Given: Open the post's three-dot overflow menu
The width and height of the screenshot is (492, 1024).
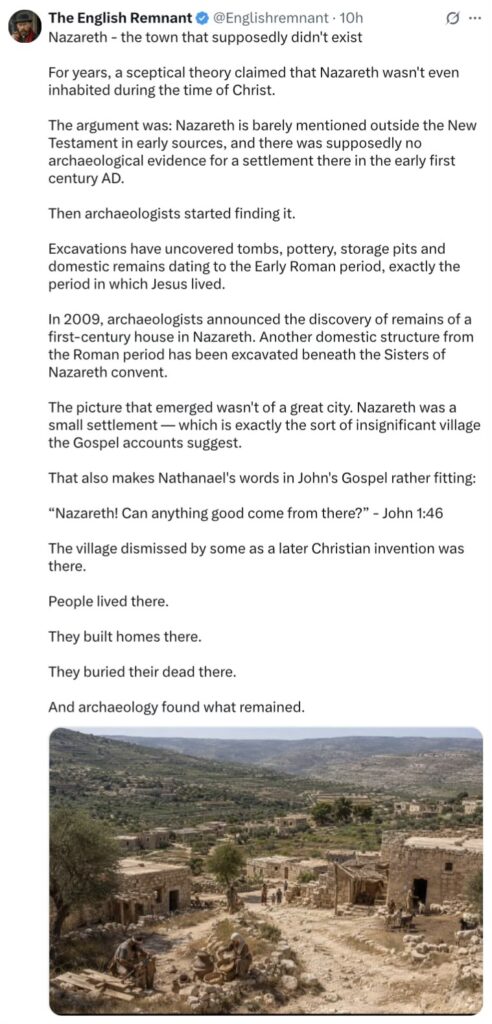Looking at the screenshot, I should [474, 18].
